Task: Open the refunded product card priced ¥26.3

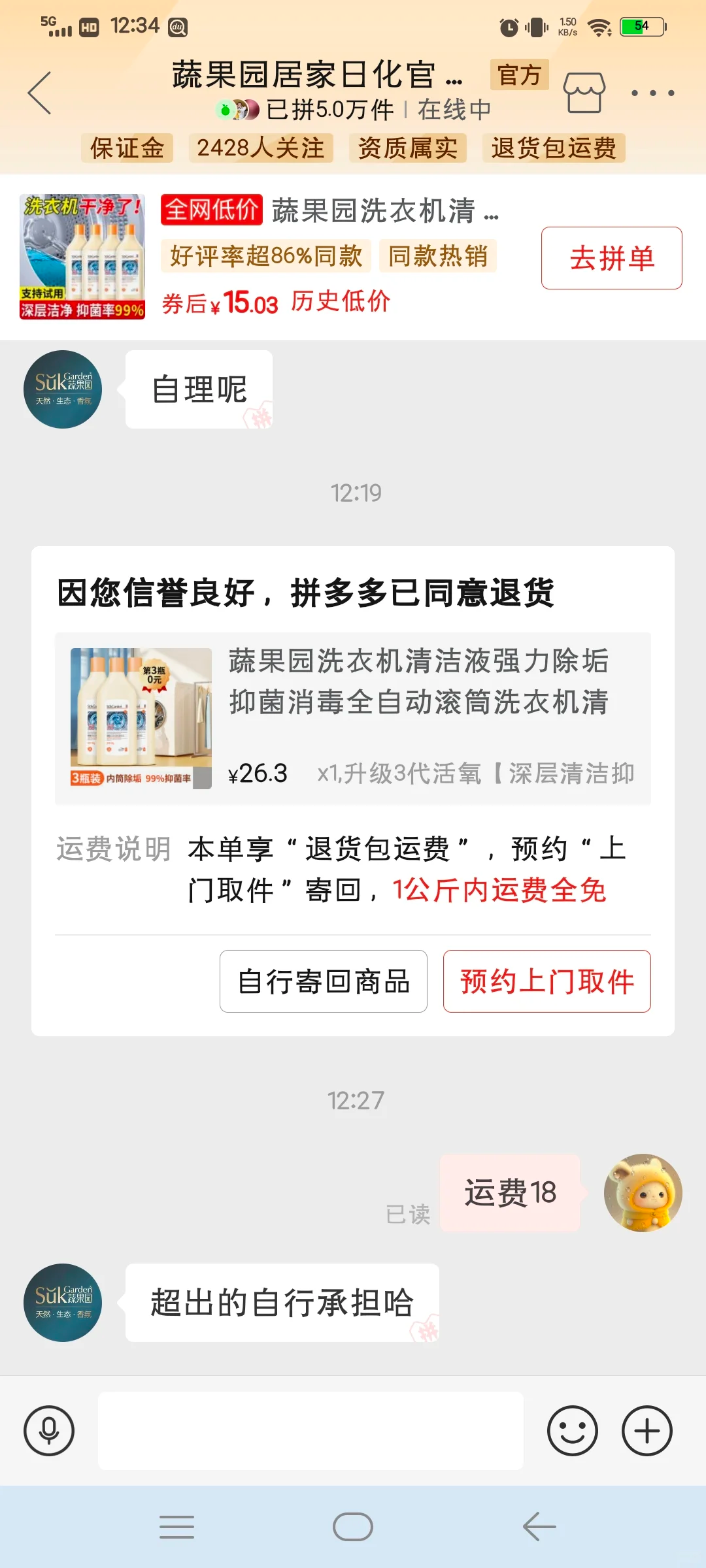Action: pyautogui.click(x=353, y=718)
